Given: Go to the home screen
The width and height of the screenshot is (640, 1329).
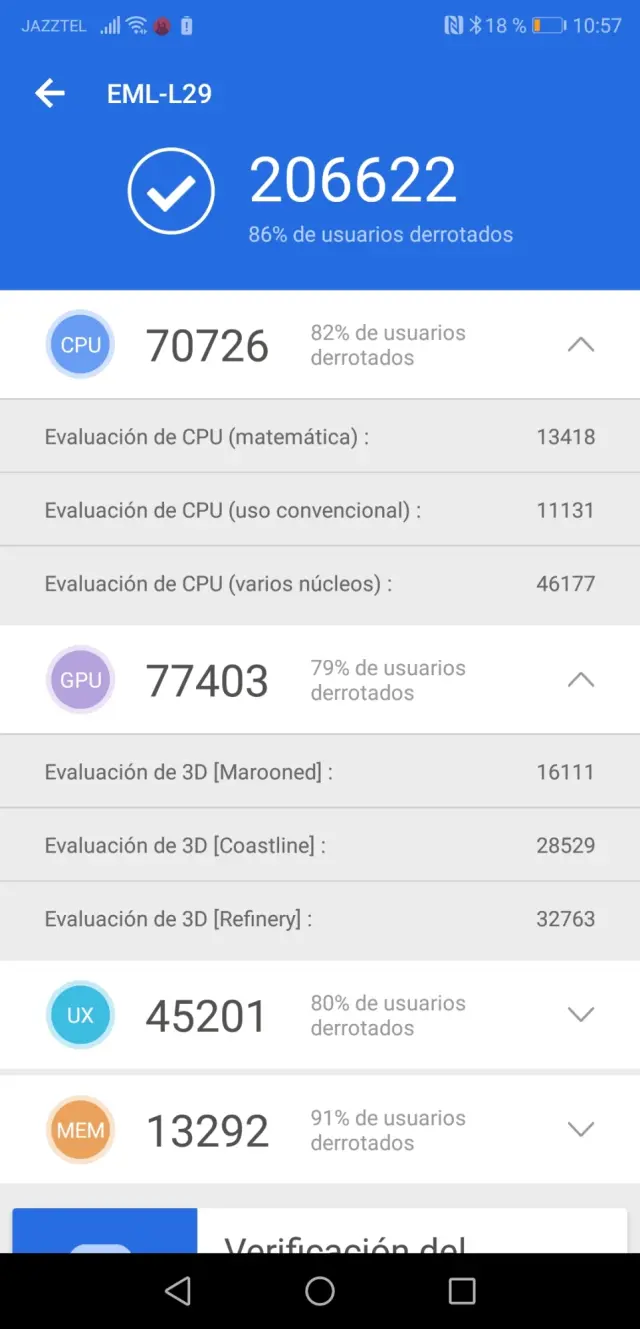Looking at the screenshot, I should (x=320, y=1291).
